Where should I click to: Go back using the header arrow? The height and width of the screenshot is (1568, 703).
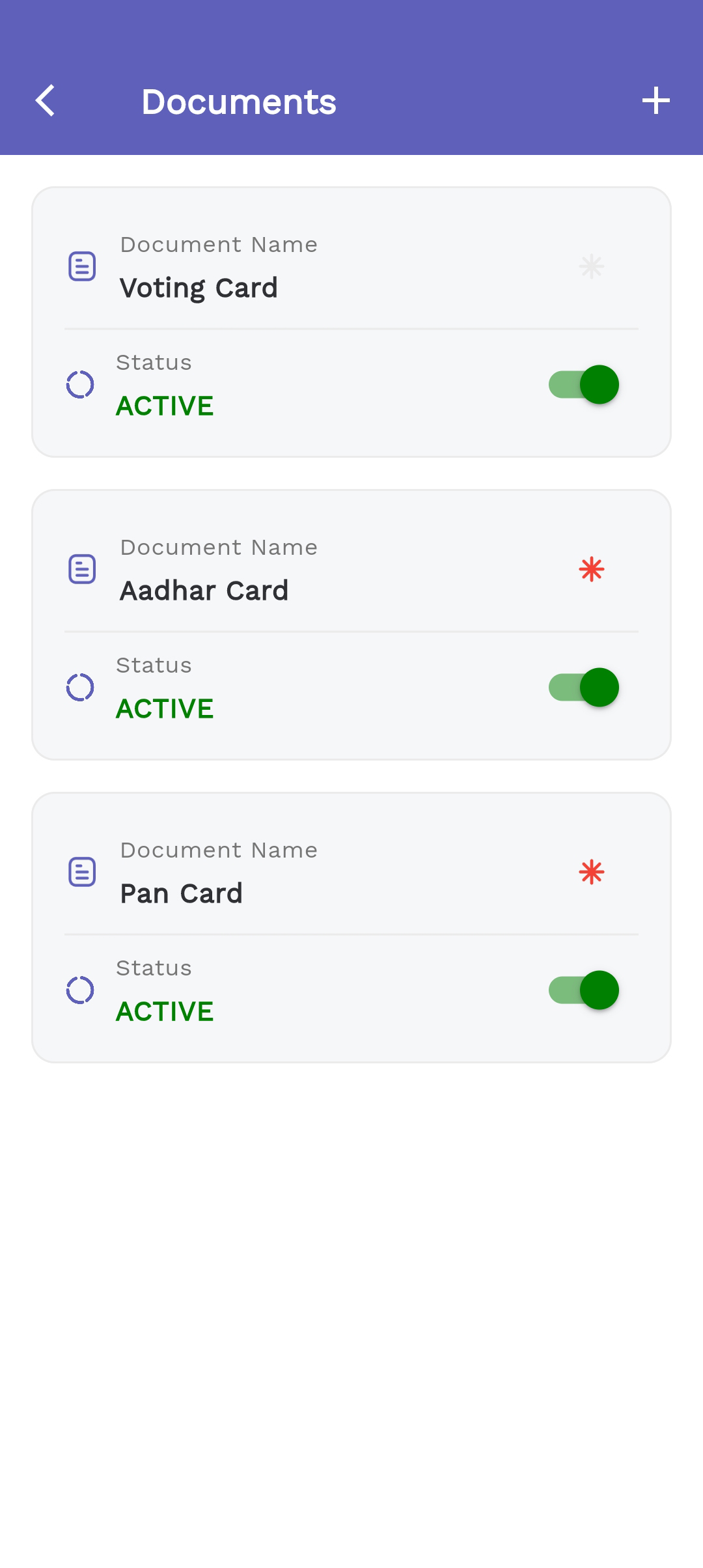click(x=45, y=101)
